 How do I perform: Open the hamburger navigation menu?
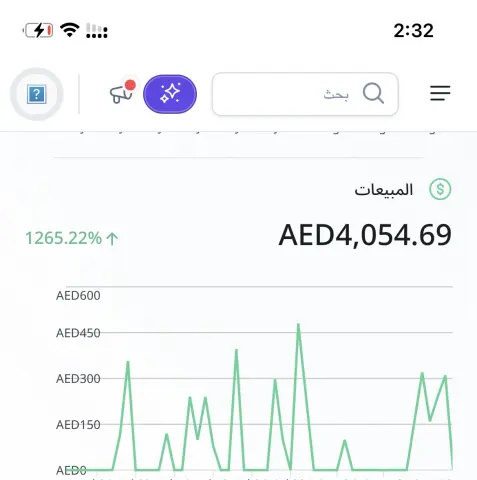(440, 93)
